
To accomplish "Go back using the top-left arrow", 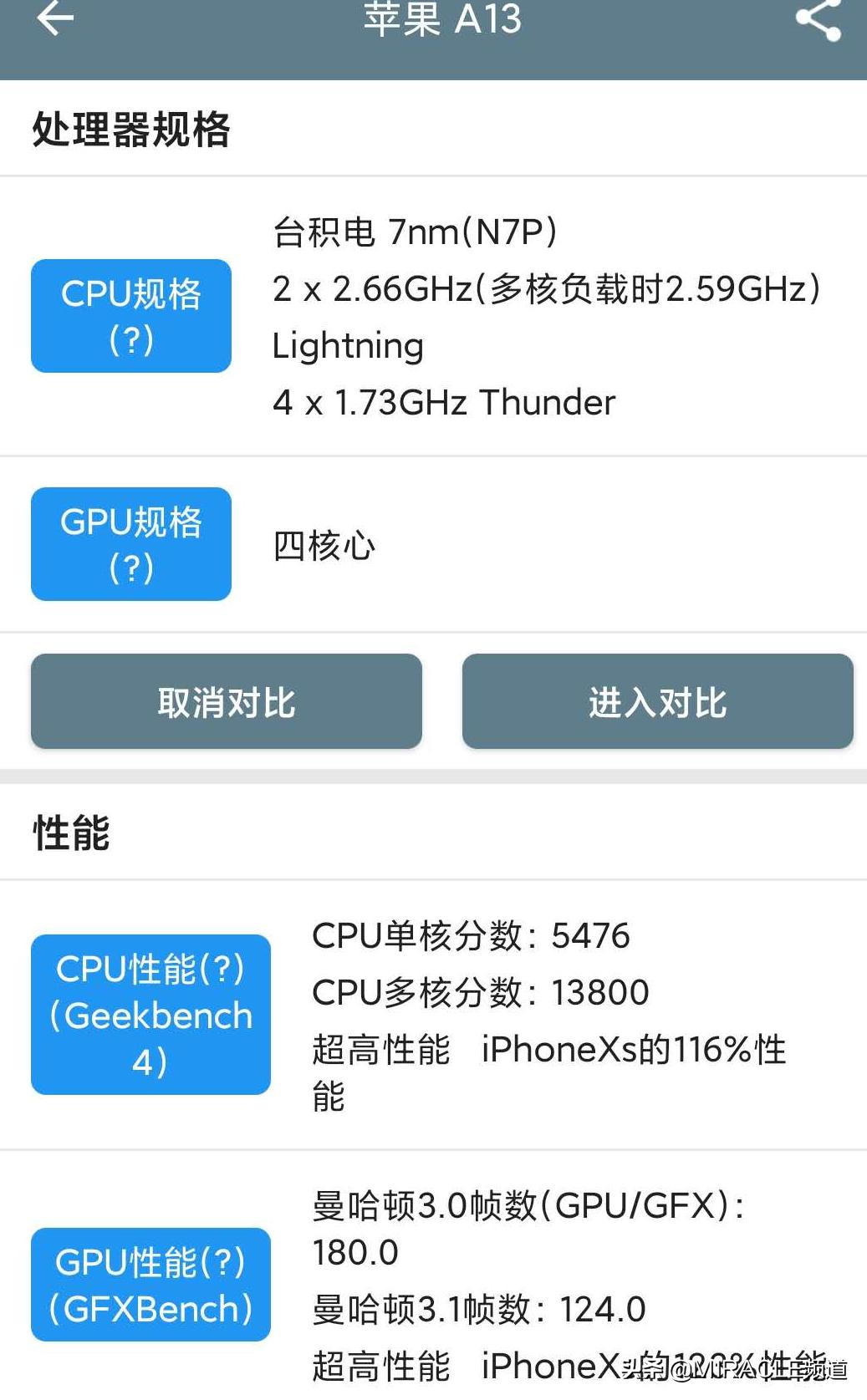I will (55, 18).
